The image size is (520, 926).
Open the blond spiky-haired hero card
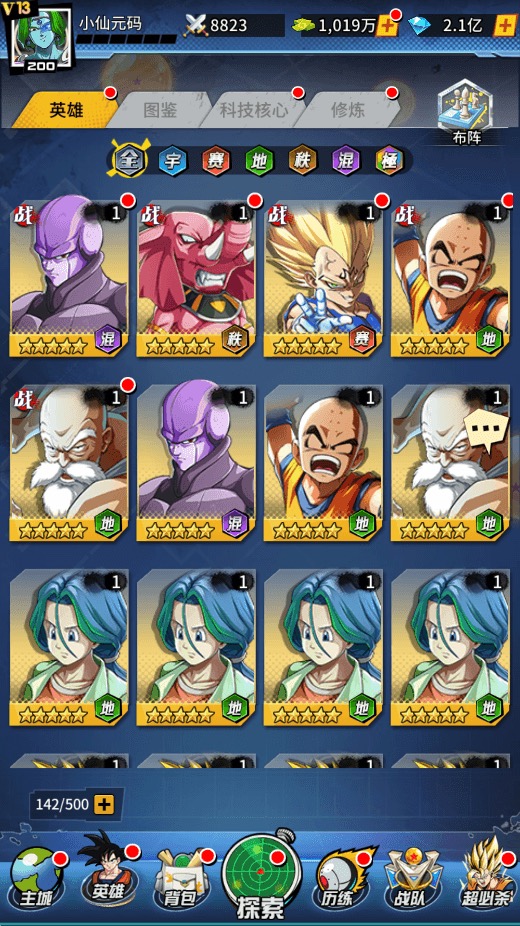[323, 278]
